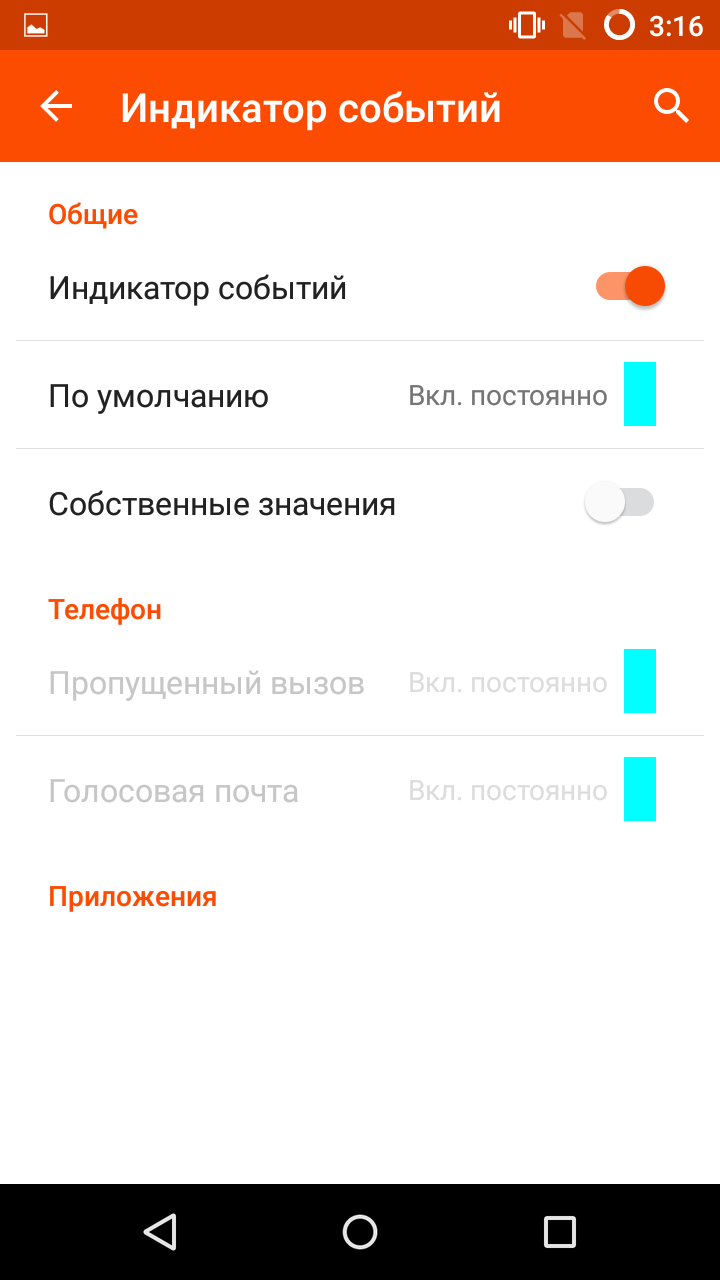Enable the Собственные значения switch

(x=619, y=503)
